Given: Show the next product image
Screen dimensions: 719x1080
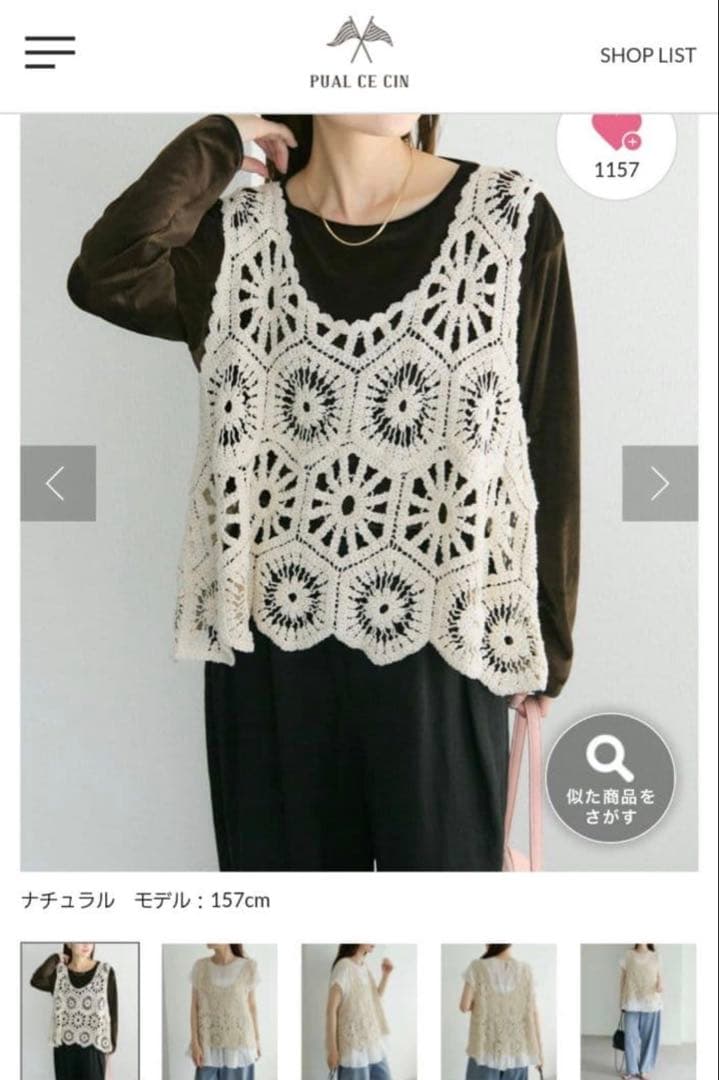Looking at the screenshot, I should click(x=660, y=483).
